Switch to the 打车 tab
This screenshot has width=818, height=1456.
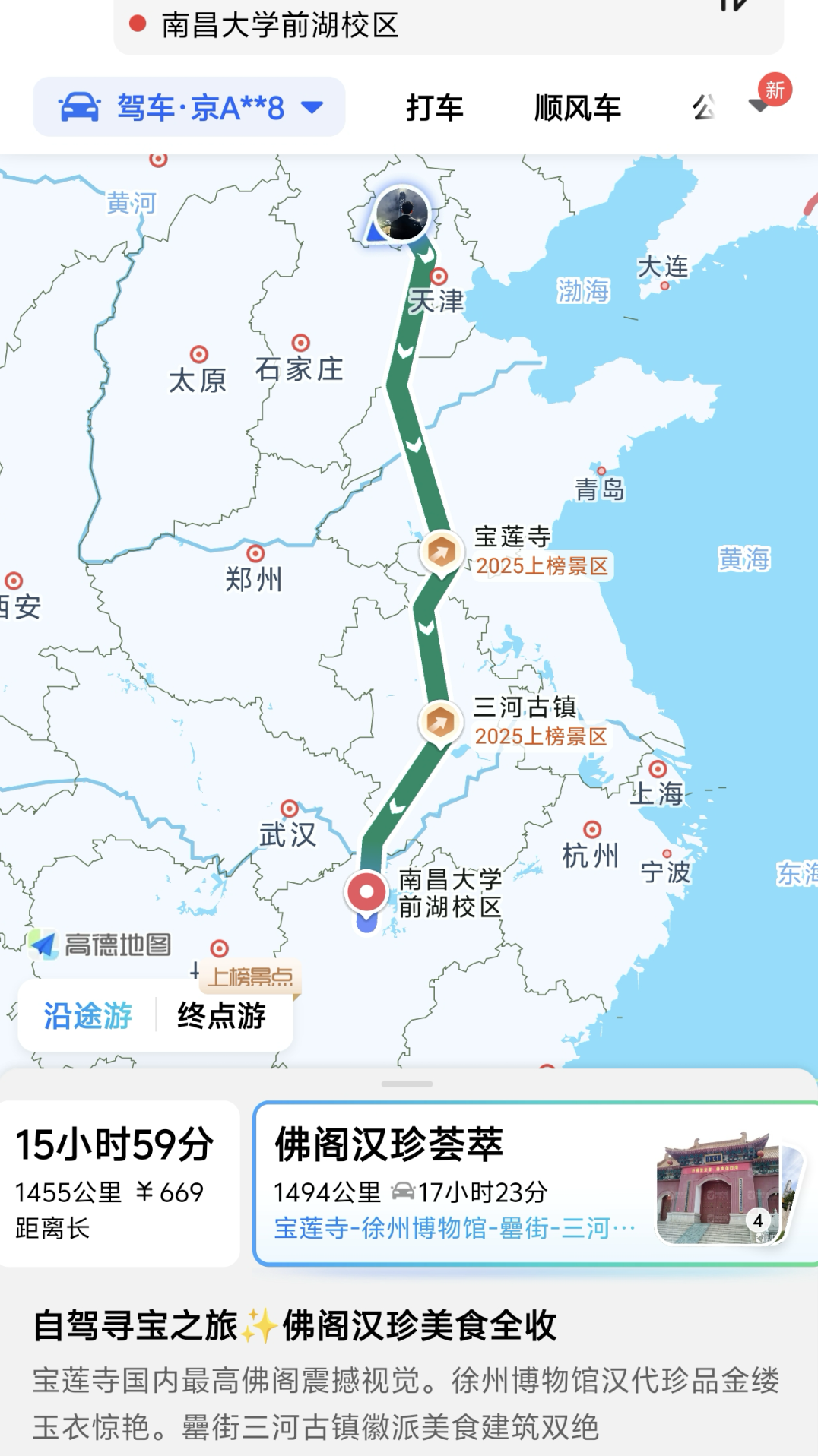(434, 108)
